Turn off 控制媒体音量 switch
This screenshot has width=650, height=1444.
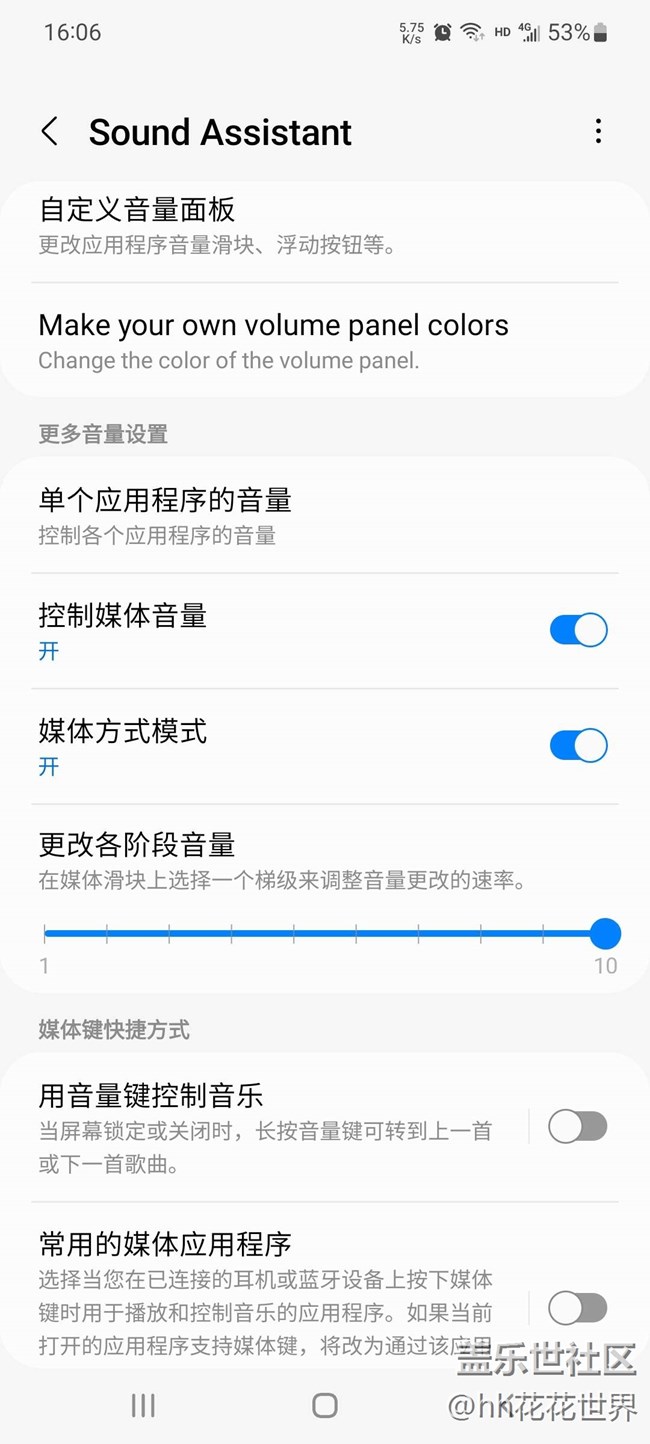[x=578, y=630]
